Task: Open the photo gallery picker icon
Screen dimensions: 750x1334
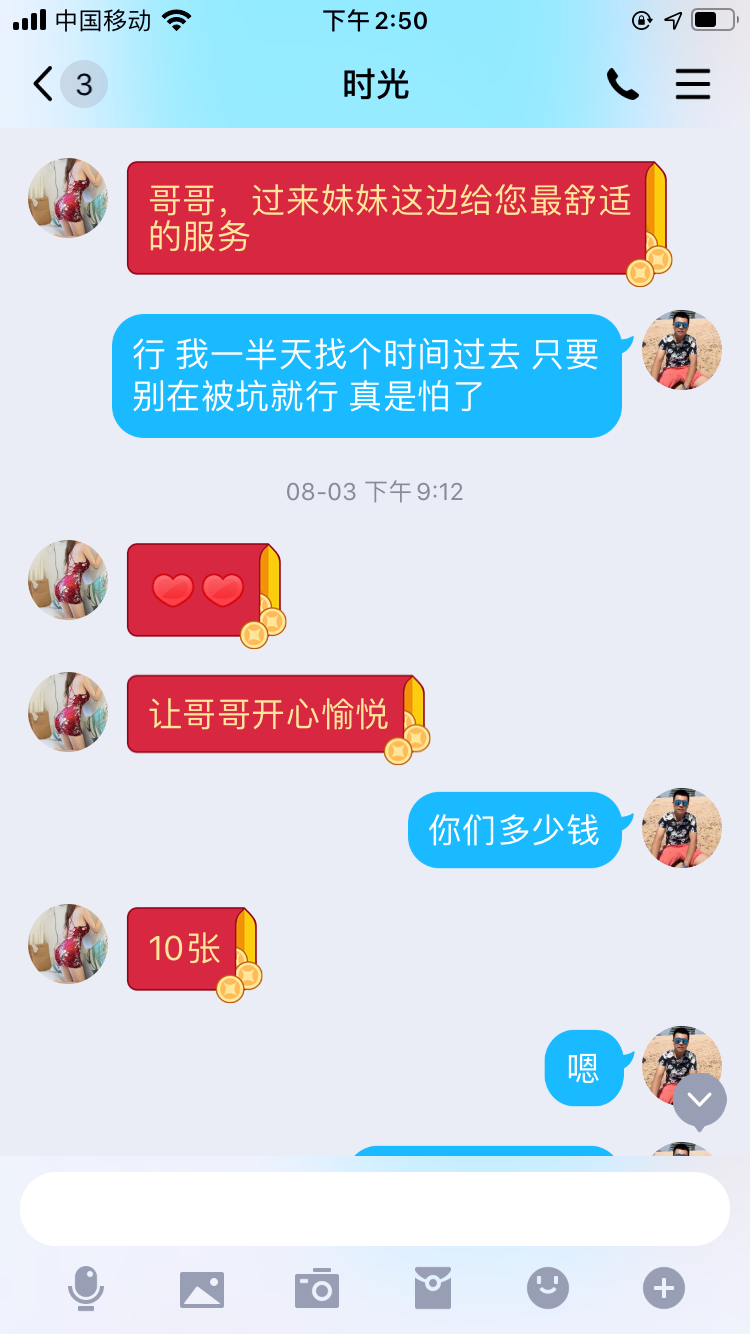Action: coord(202,1289)
